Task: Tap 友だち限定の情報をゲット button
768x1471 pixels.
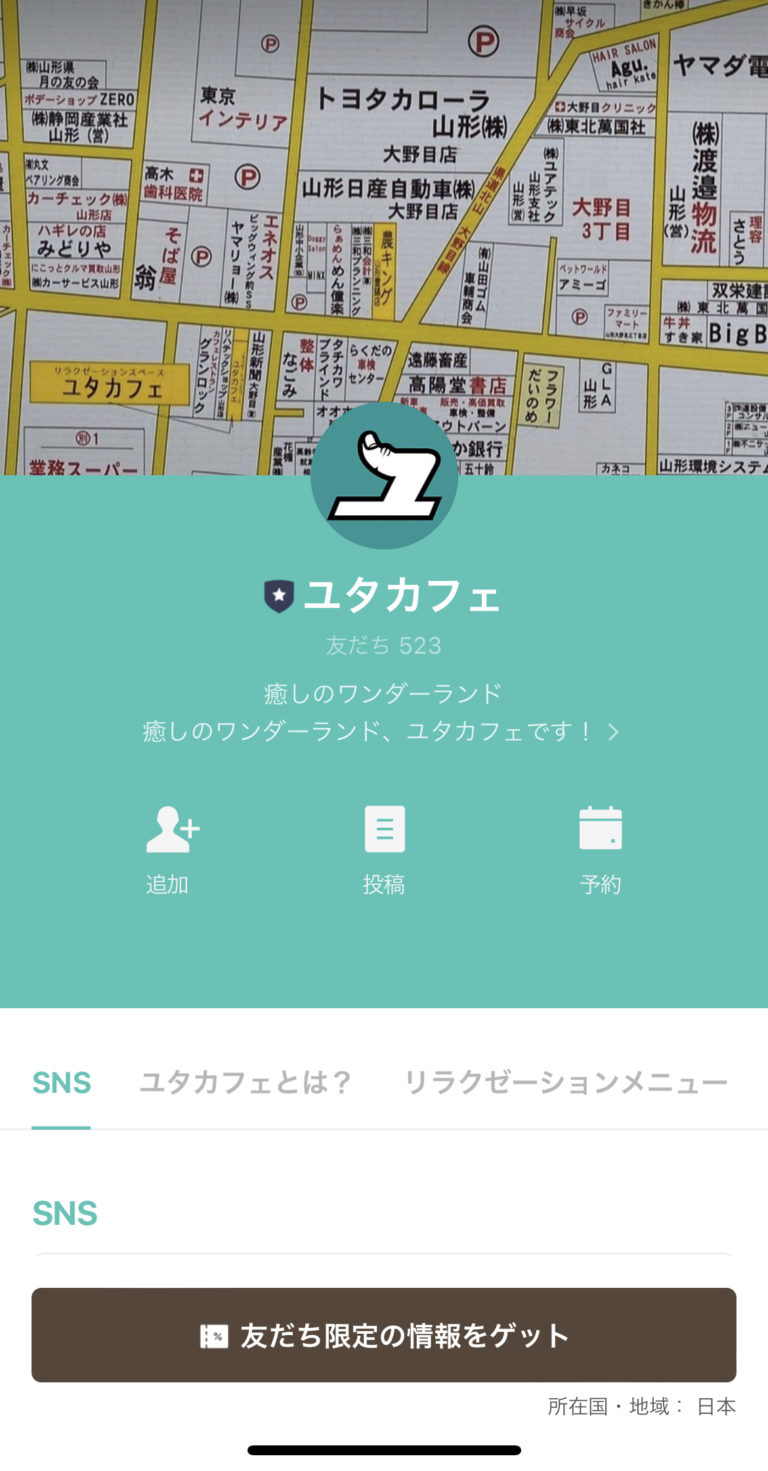Action: (x=384, y=1334)
